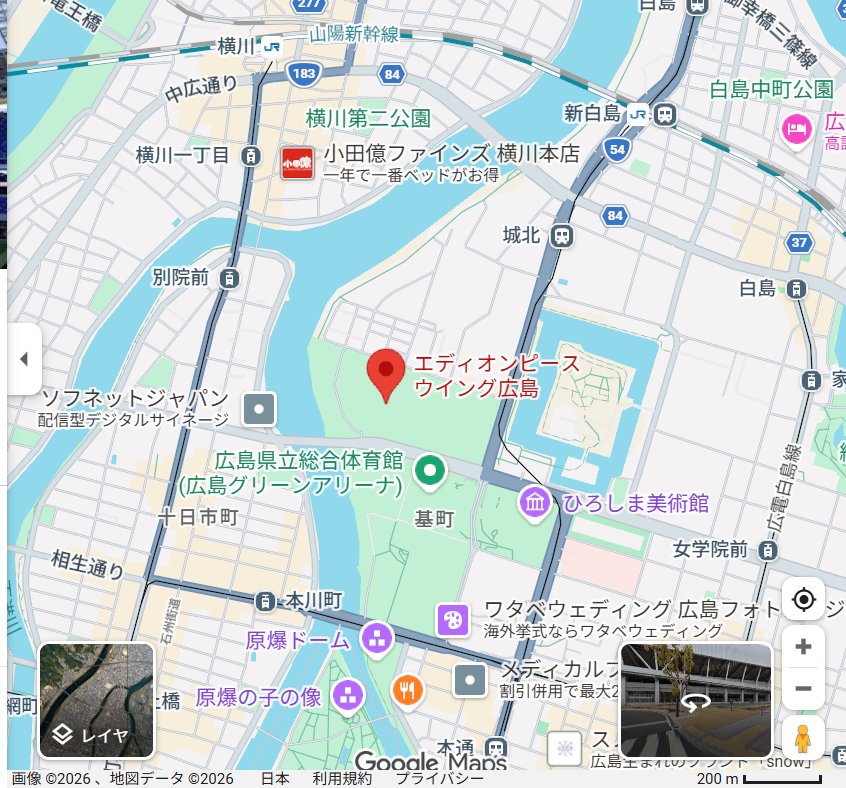Viewport: 846px width, 788px height.
Task: Zoom in on the map
Action: (803, 647)
